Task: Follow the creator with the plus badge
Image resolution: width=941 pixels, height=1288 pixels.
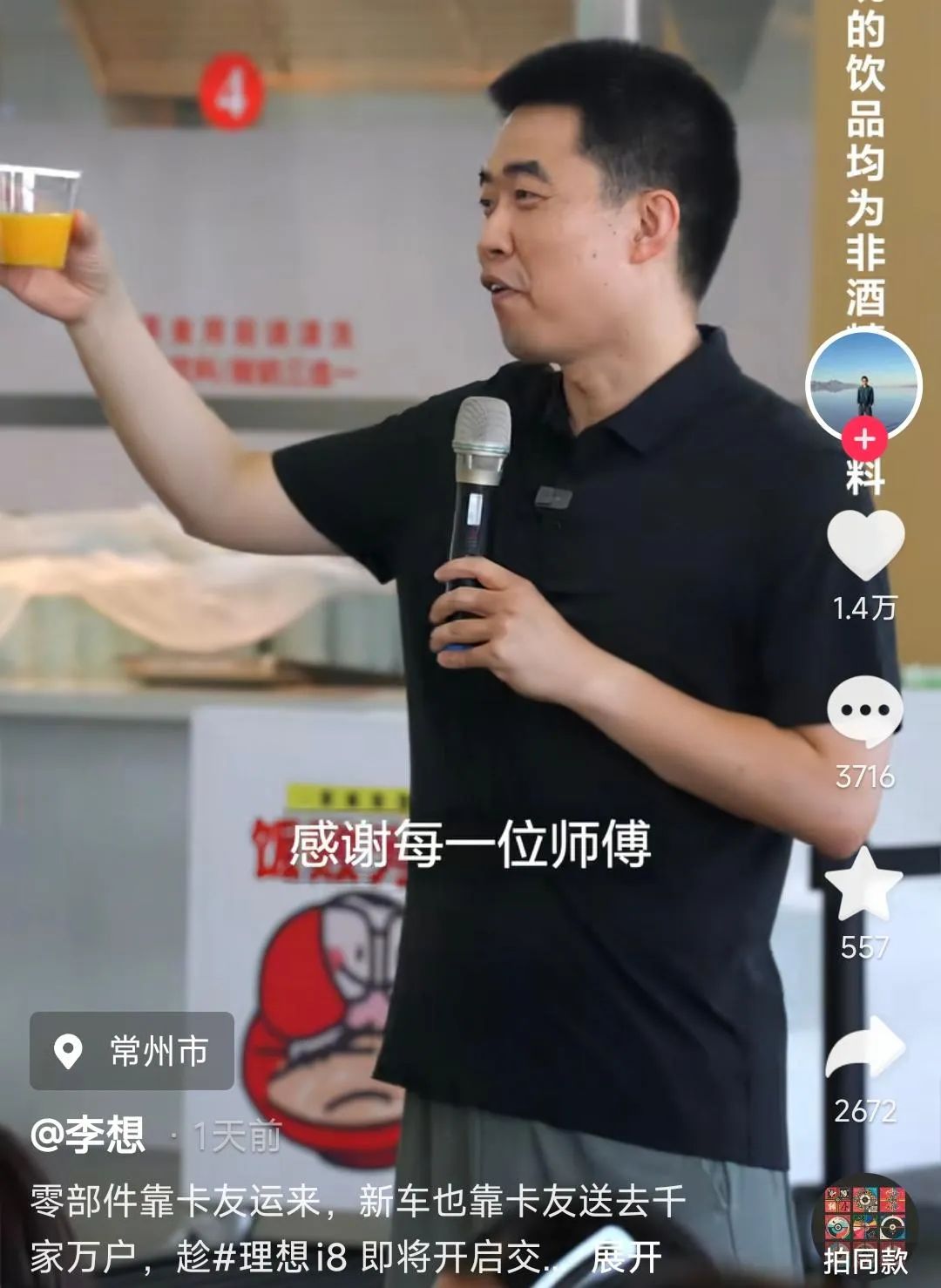Action: (x=863, y=439)
